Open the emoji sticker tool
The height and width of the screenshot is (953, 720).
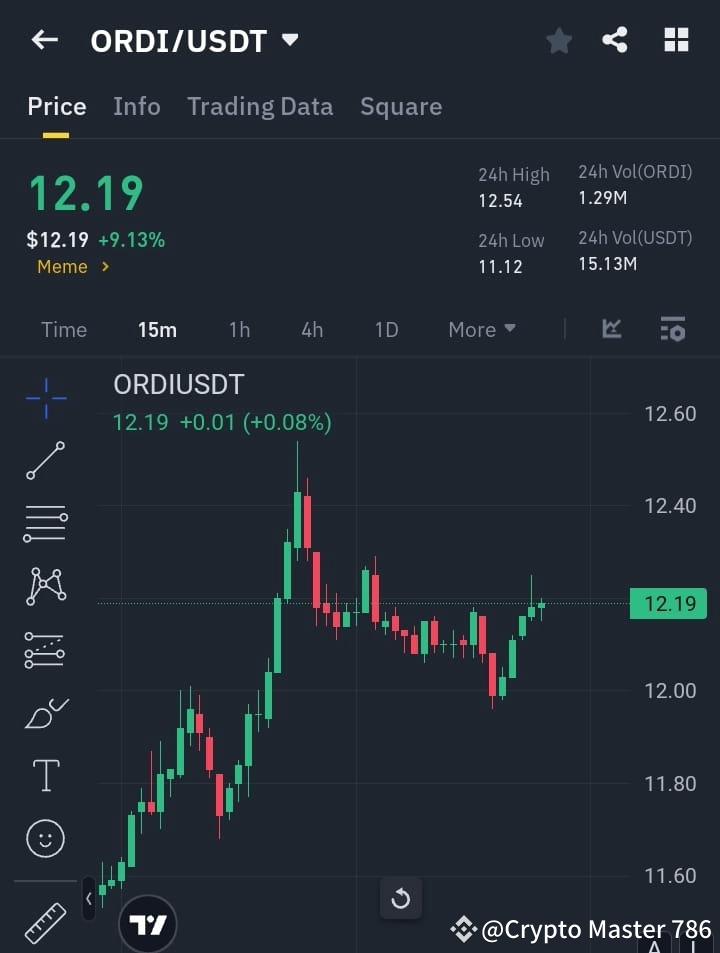(45, 838)
